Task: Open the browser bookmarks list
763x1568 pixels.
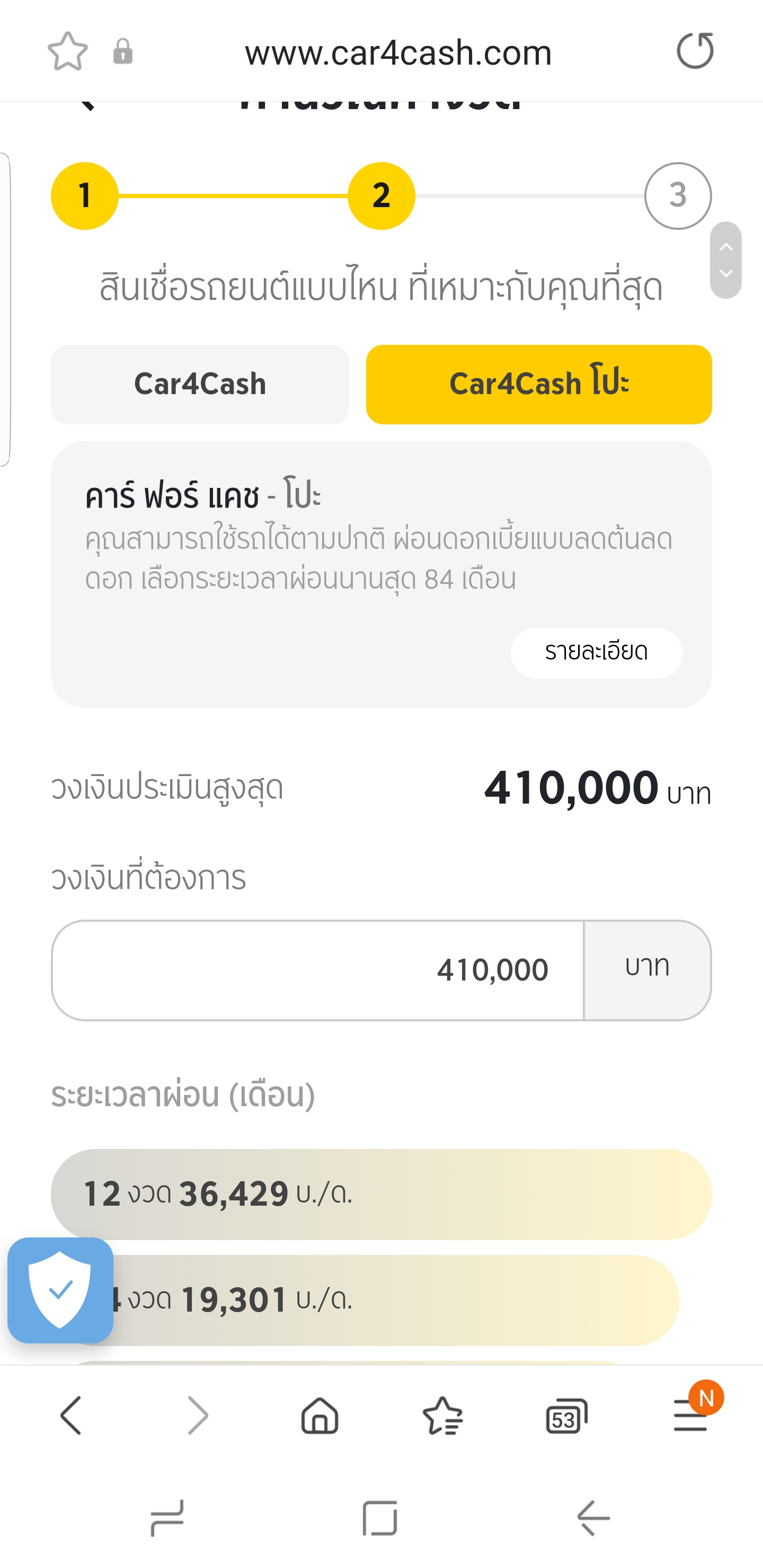Action: click(442, 1415)
